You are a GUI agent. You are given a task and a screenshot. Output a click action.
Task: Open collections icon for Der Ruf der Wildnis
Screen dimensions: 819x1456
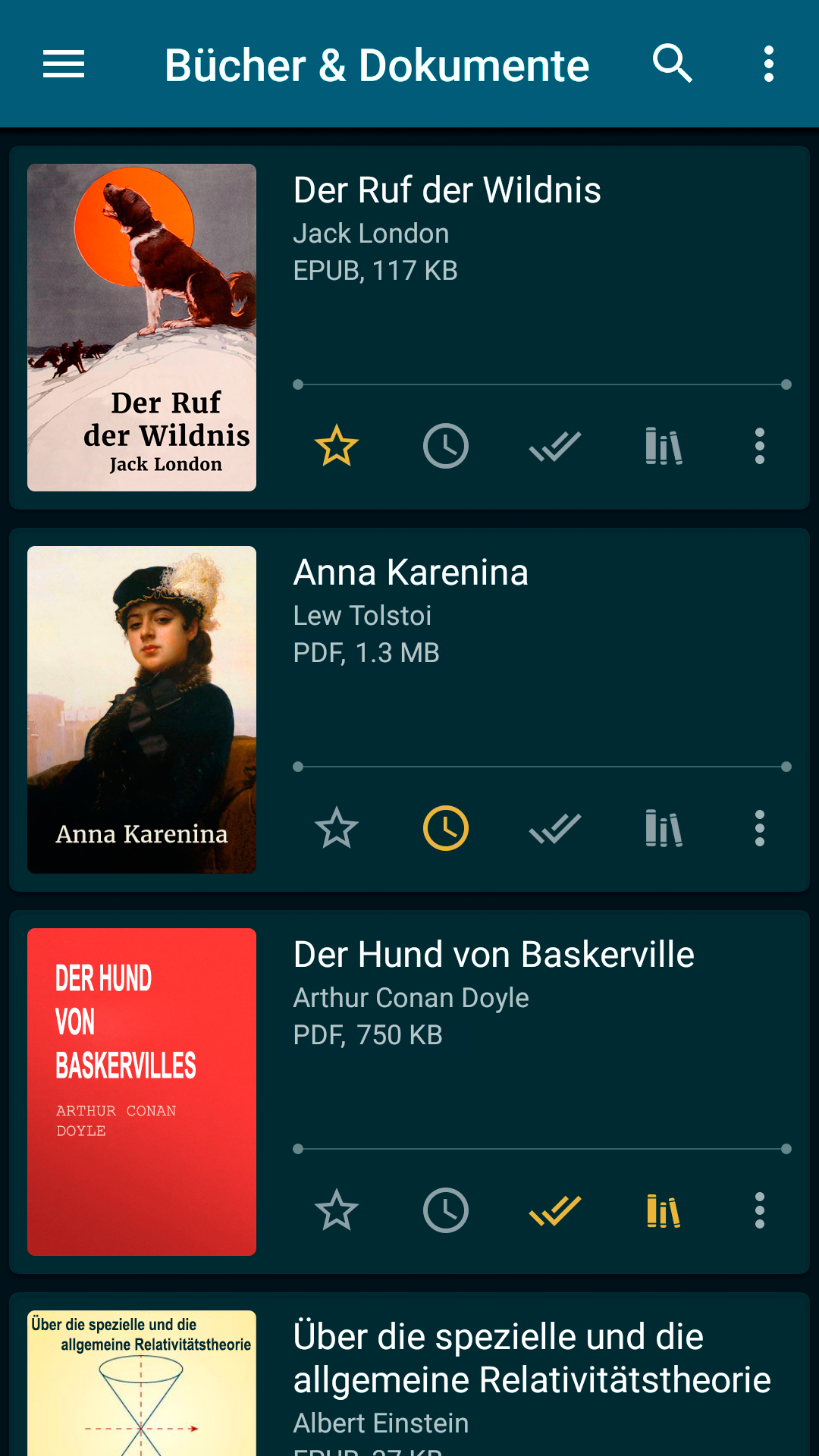[x=663, y=446]
